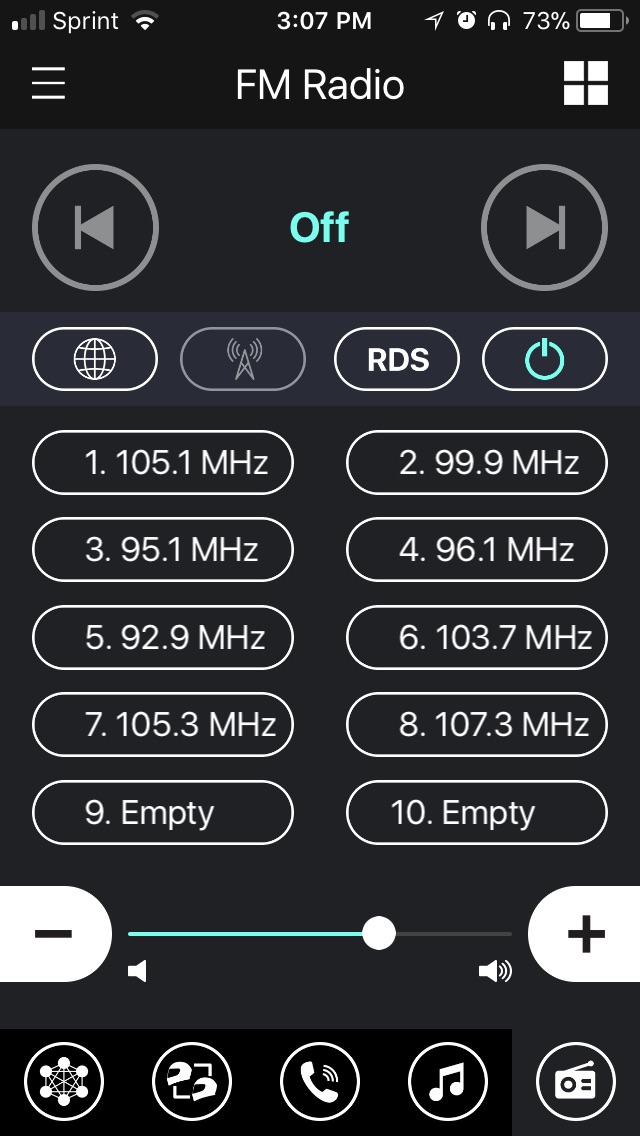Switch to the phone call tab
Image resolution: width=640 pixels, height=1136 pixels.
(320, 1082)
